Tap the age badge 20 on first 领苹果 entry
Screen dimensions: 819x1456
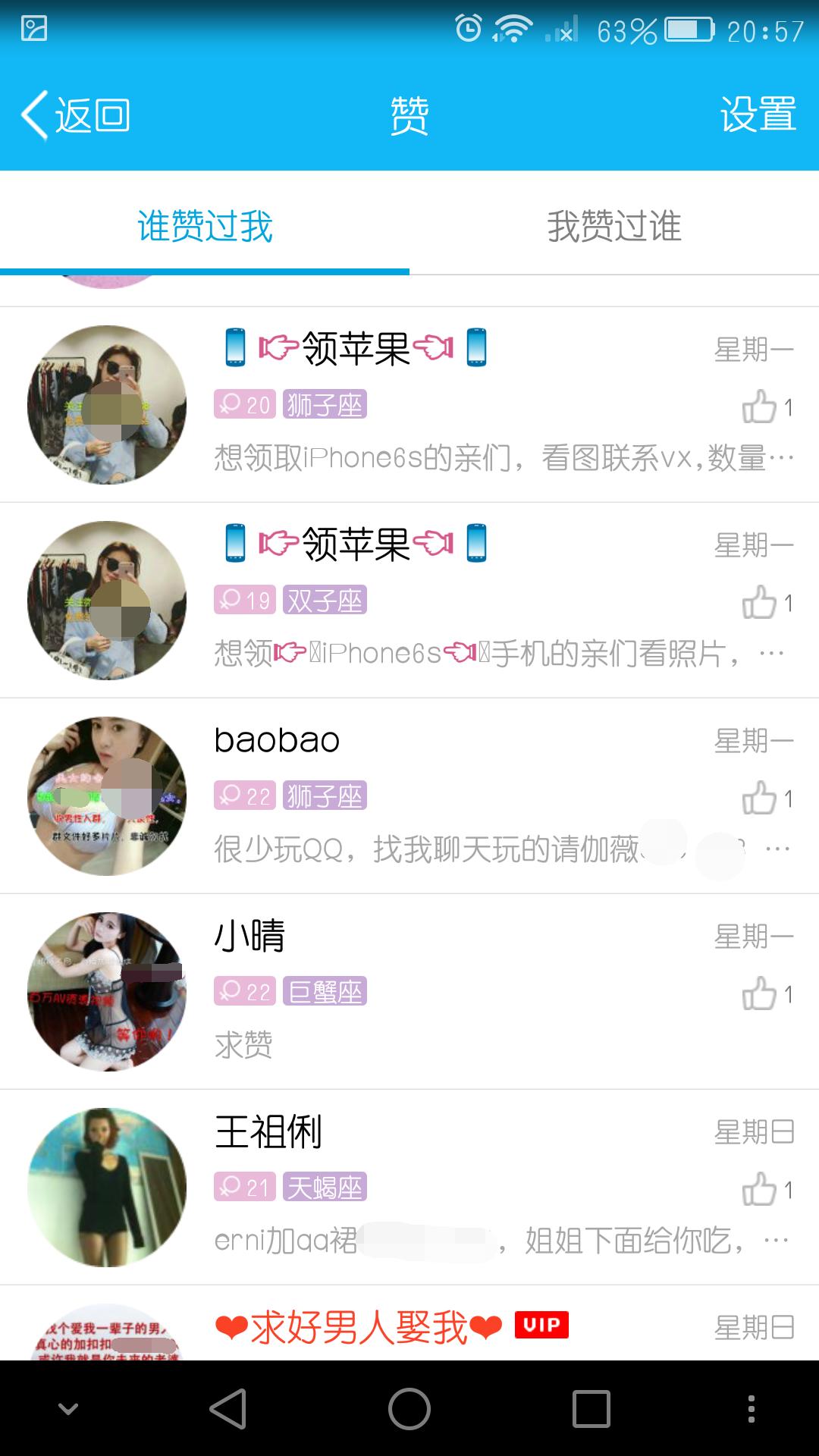pos(244,404)
